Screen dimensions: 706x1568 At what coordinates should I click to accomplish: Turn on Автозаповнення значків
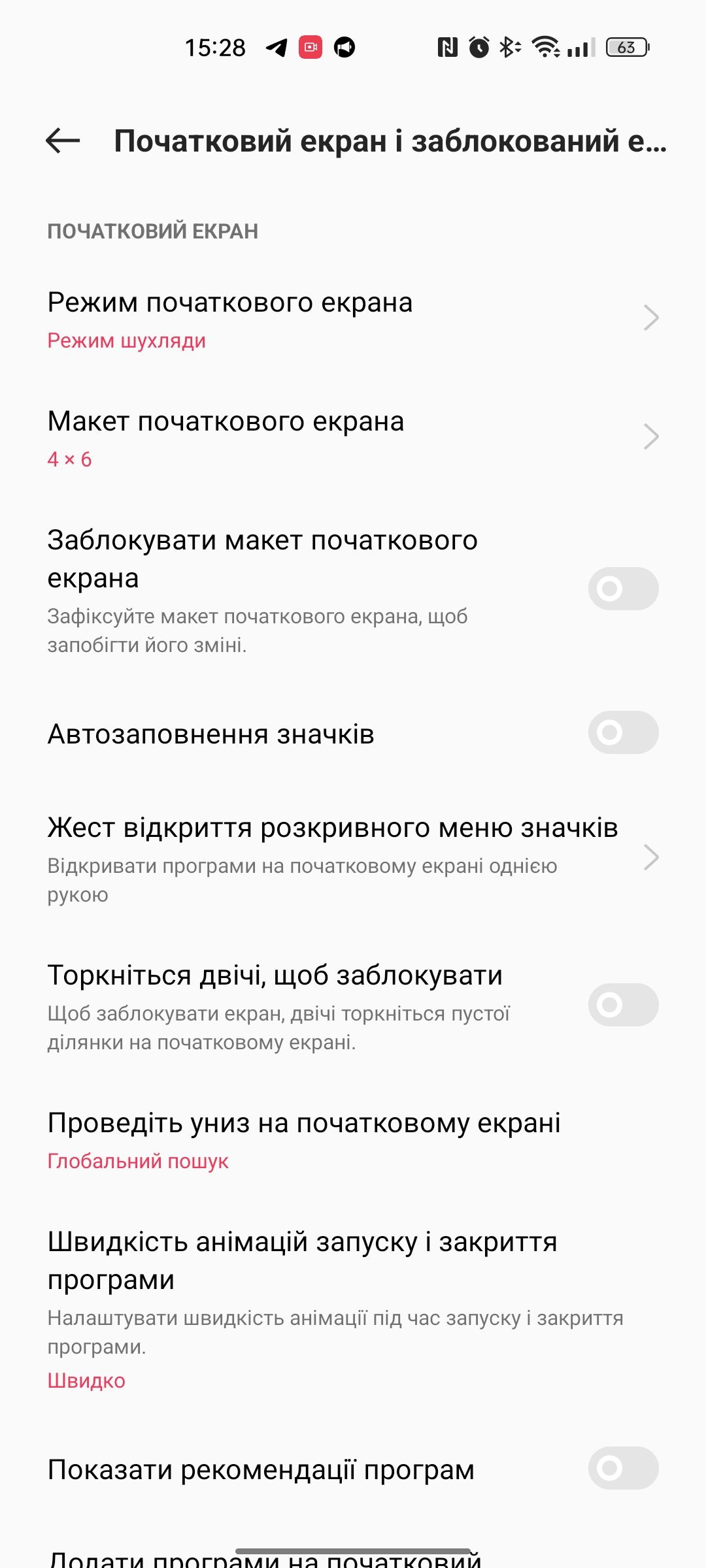coord(622,732)
